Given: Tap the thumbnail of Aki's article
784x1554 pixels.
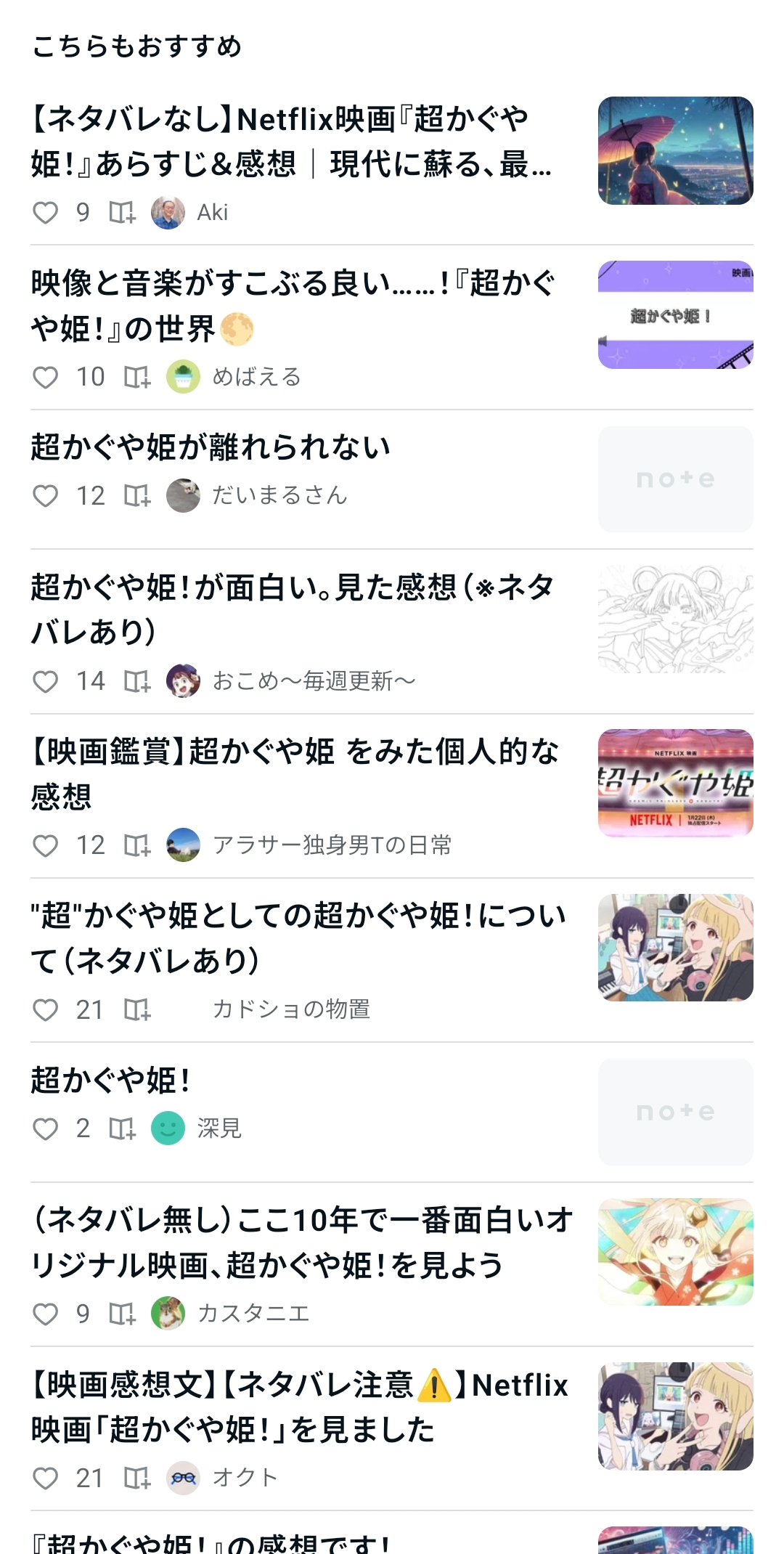Looking at the screenshot, I should coord(675,150).
